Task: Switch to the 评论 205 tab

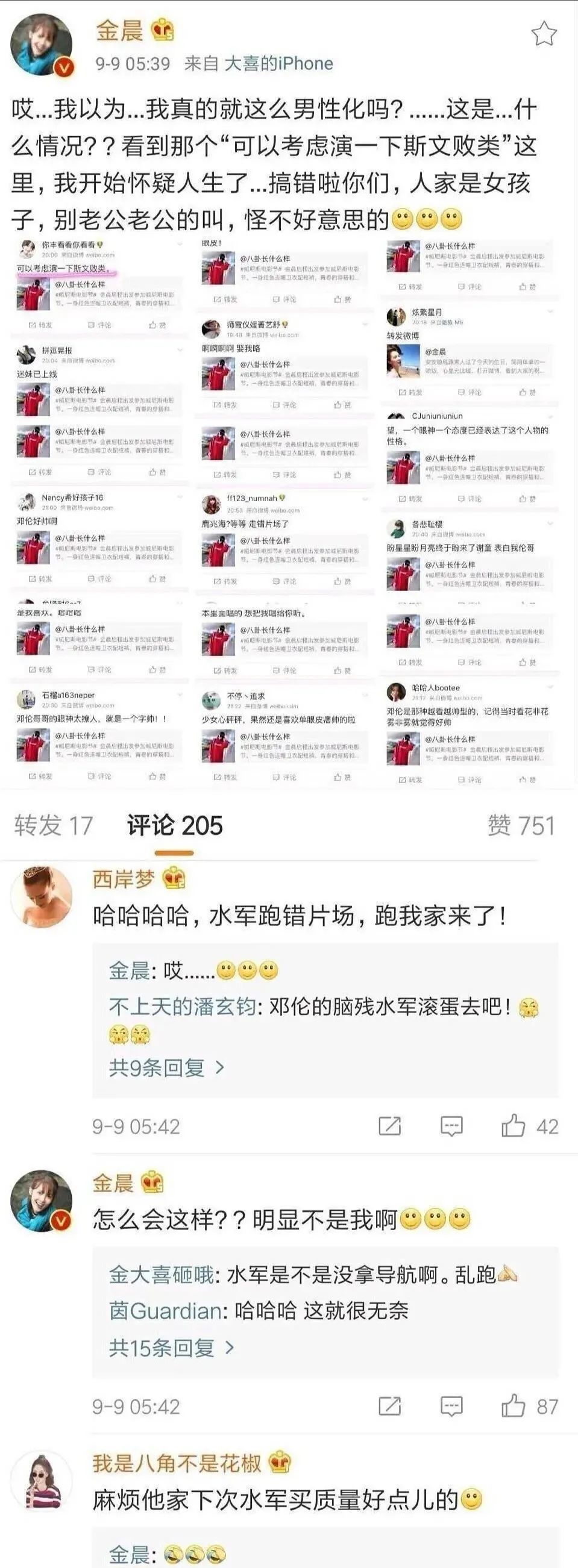Action: pyautogui.click(x=175, y=825)
